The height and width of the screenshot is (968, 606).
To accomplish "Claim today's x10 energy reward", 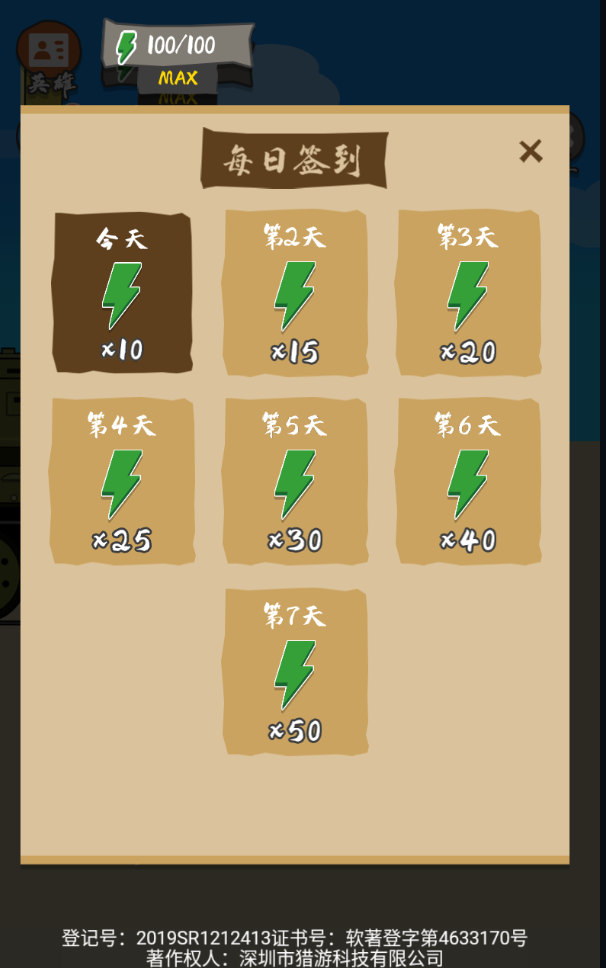I will [x=122, y=294].
